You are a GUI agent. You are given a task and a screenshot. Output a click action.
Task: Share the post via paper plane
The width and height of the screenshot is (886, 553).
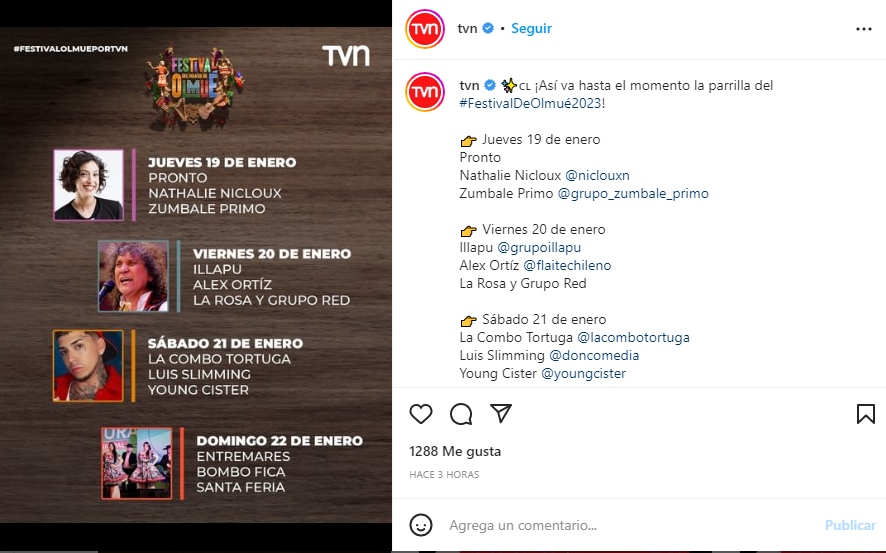[x=501, y=414]
